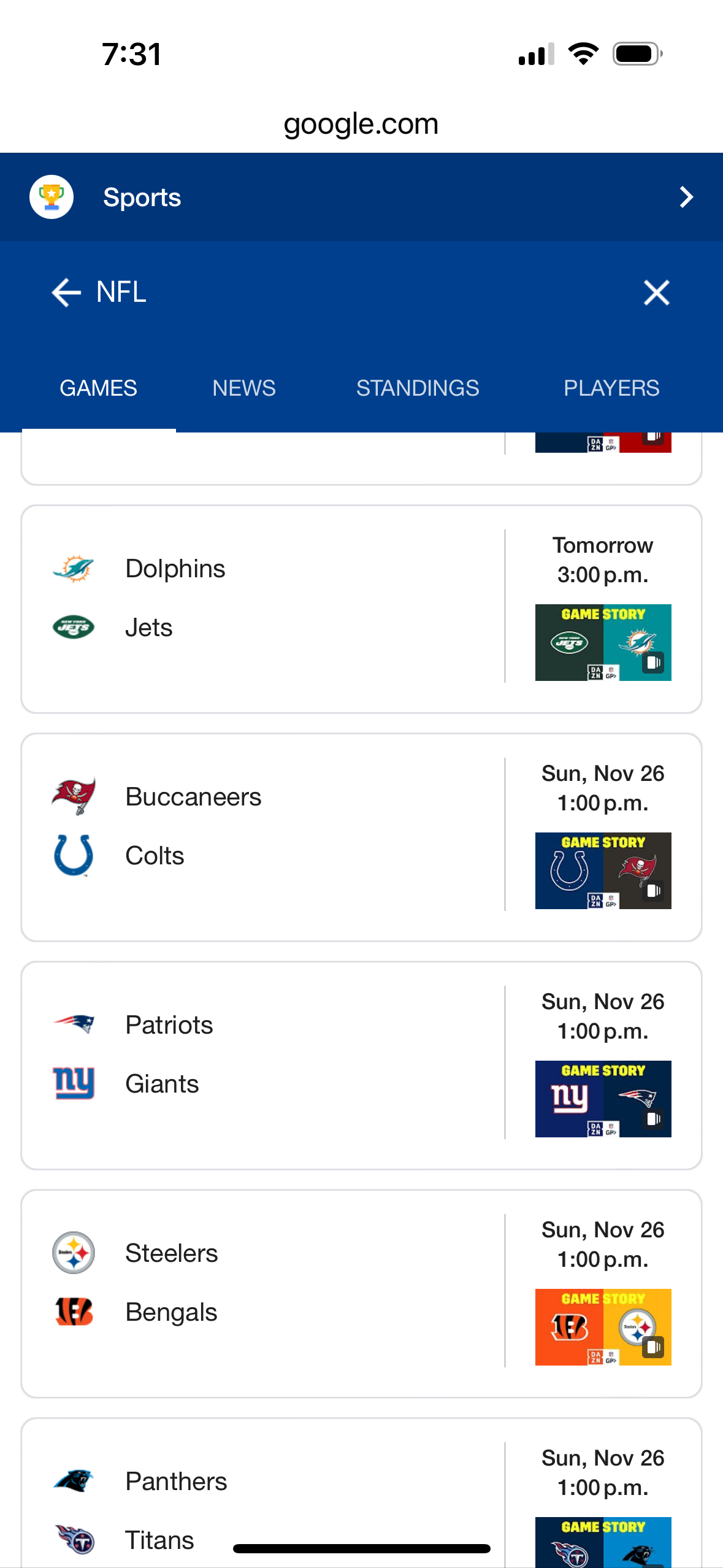Switch to the News tab
Image resolution: width=723 pixels, height=1568 pixels.
point(243,388)
